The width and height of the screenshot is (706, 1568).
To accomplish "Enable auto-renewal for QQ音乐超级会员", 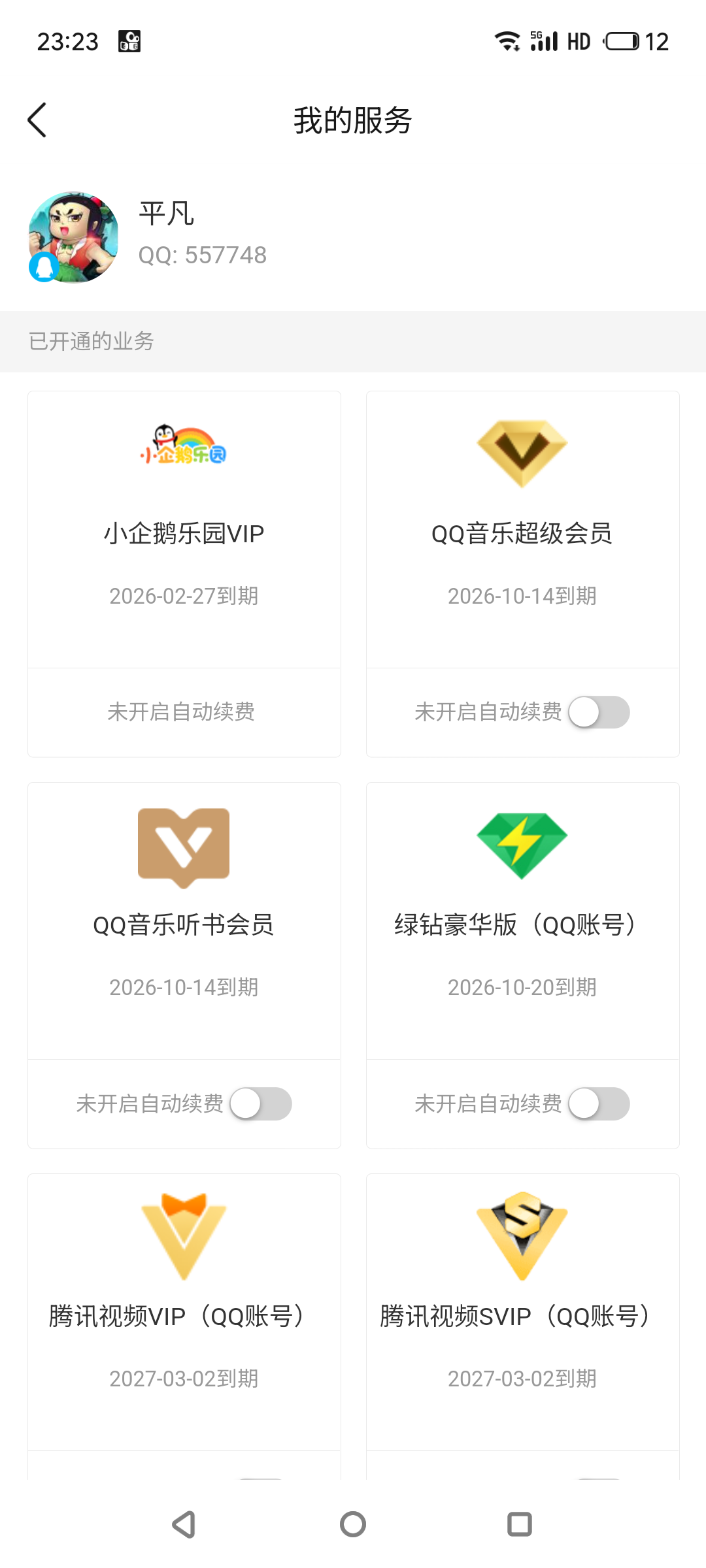I will point(598,712).
